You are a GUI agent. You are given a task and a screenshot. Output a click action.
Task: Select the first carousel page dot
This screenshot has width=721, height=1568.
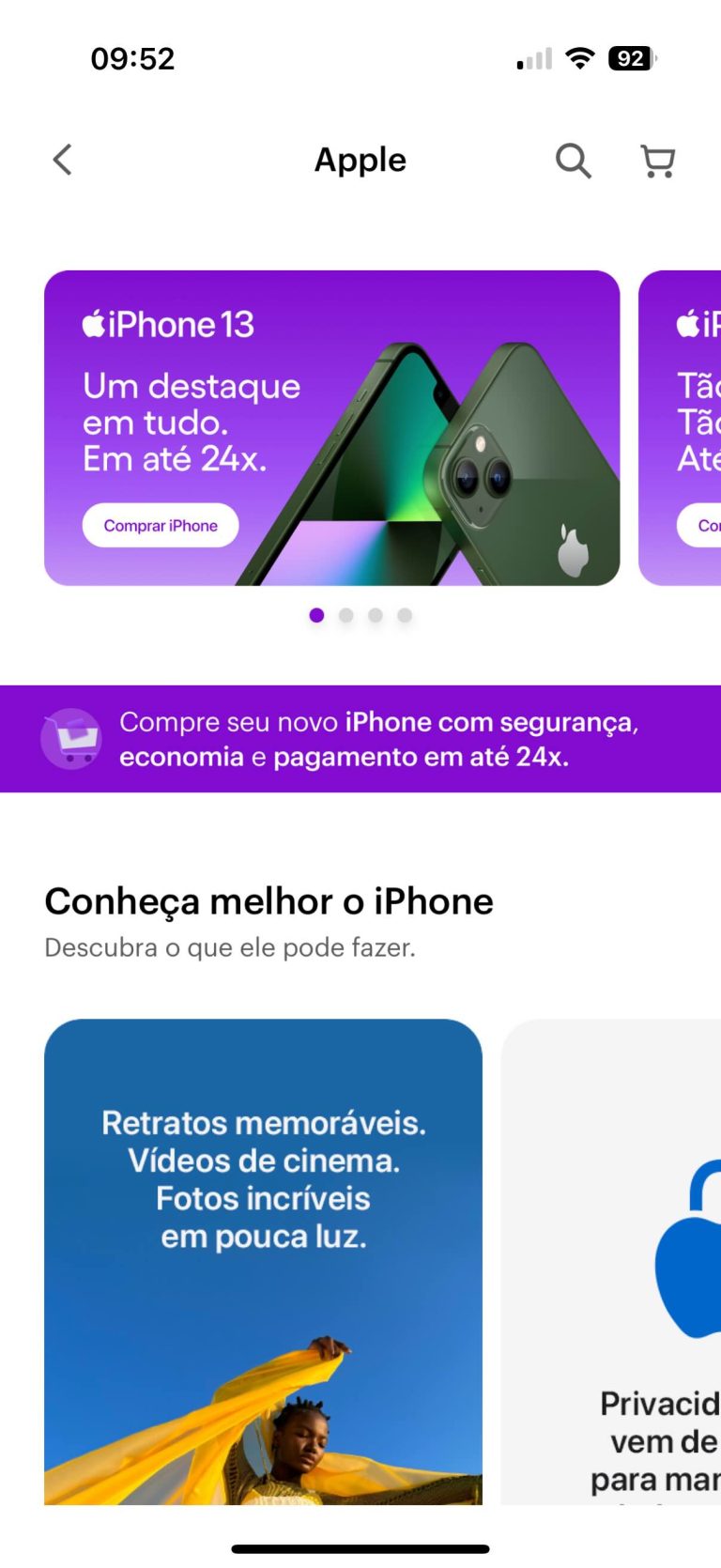click(x=317, y=615)
